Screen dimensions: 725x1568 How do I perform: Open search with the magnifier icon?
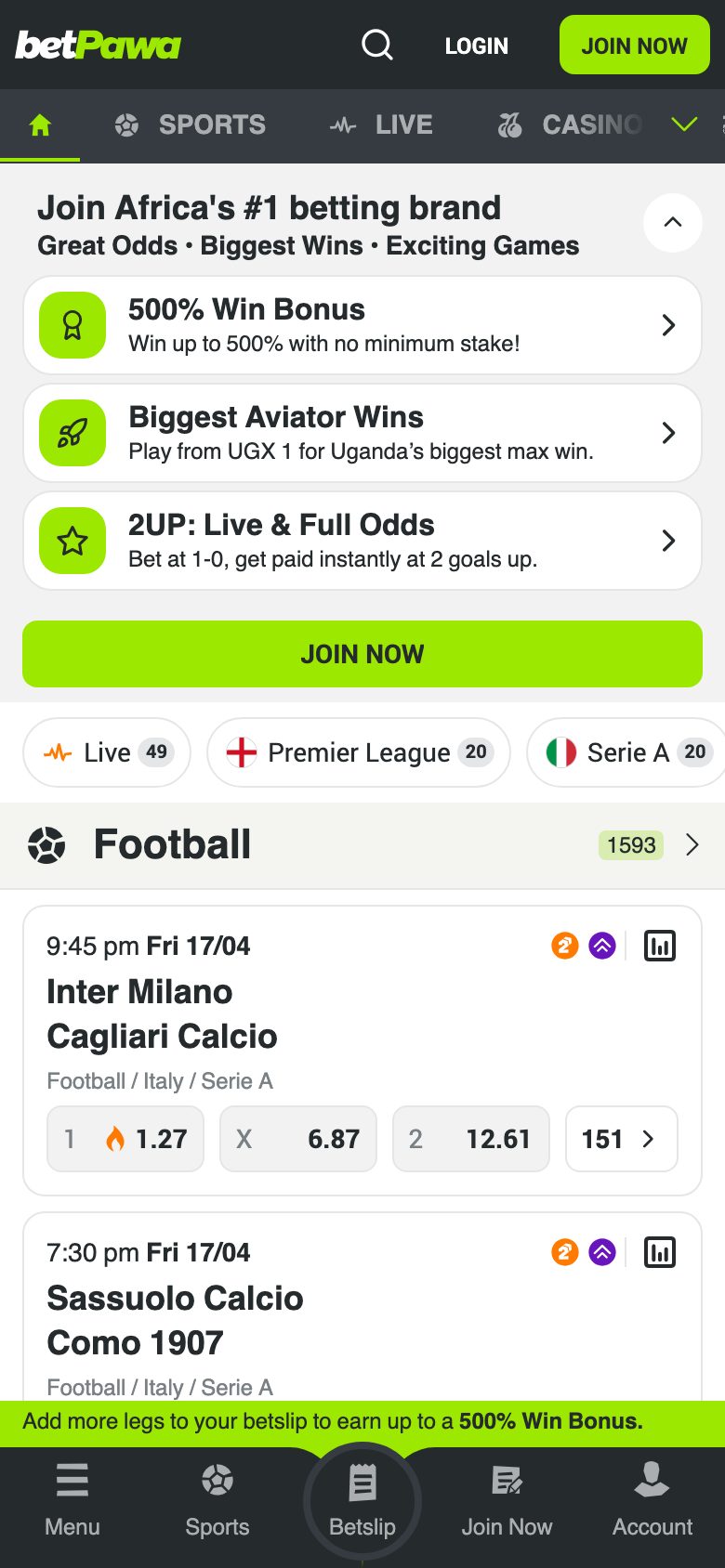[x=376, y=44]
